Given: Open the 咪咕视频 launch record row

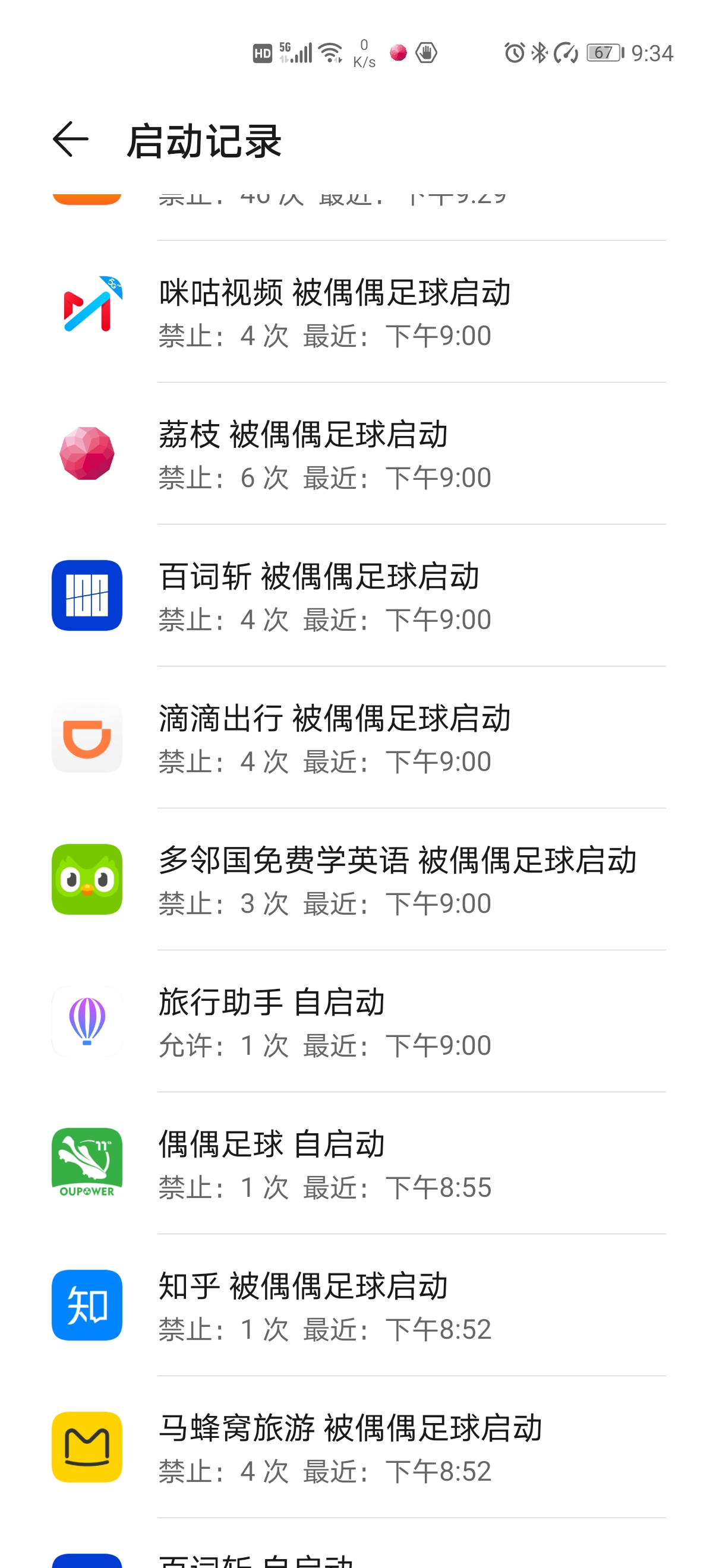Looking at the screenshot, I should [x=356, y=312].
